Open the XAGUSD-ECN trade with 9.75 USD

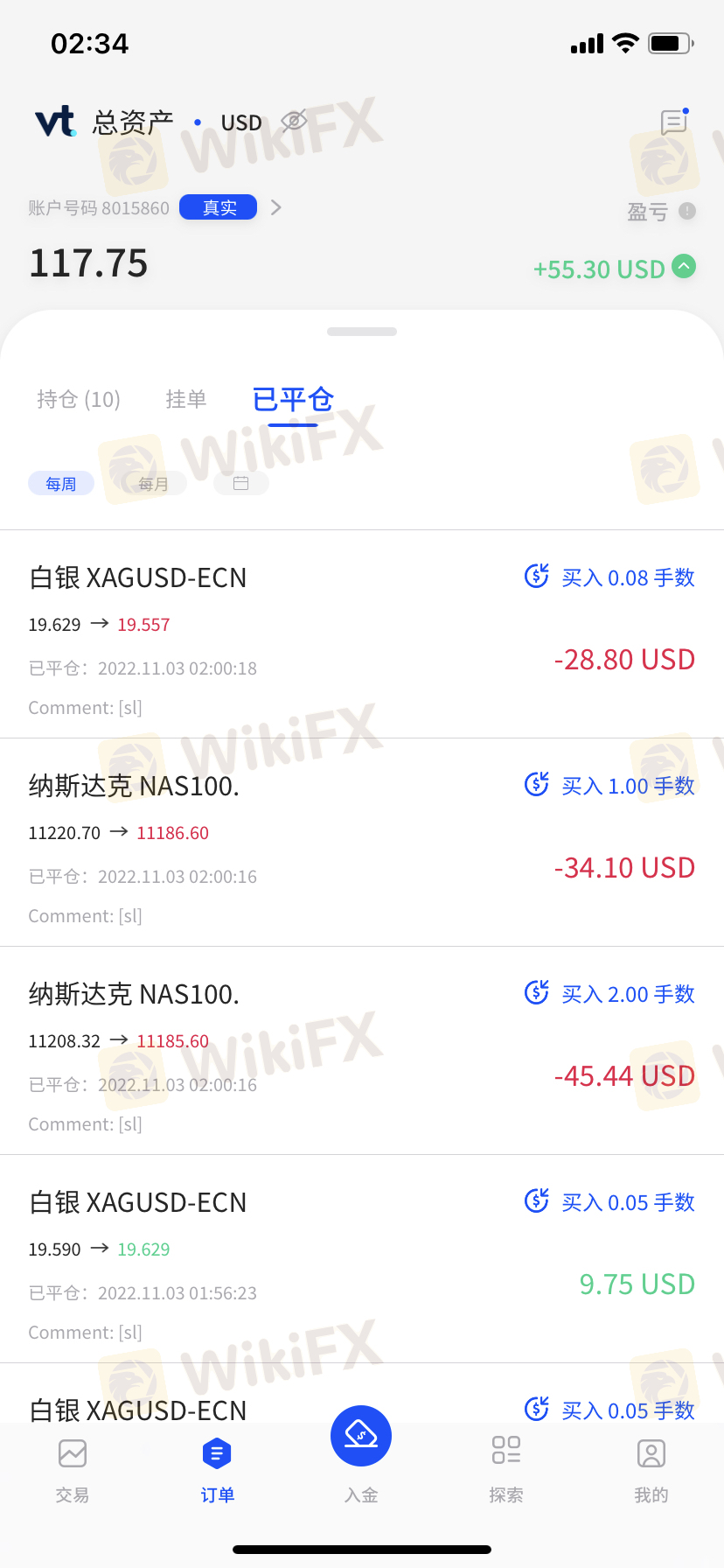point(362,1259)
